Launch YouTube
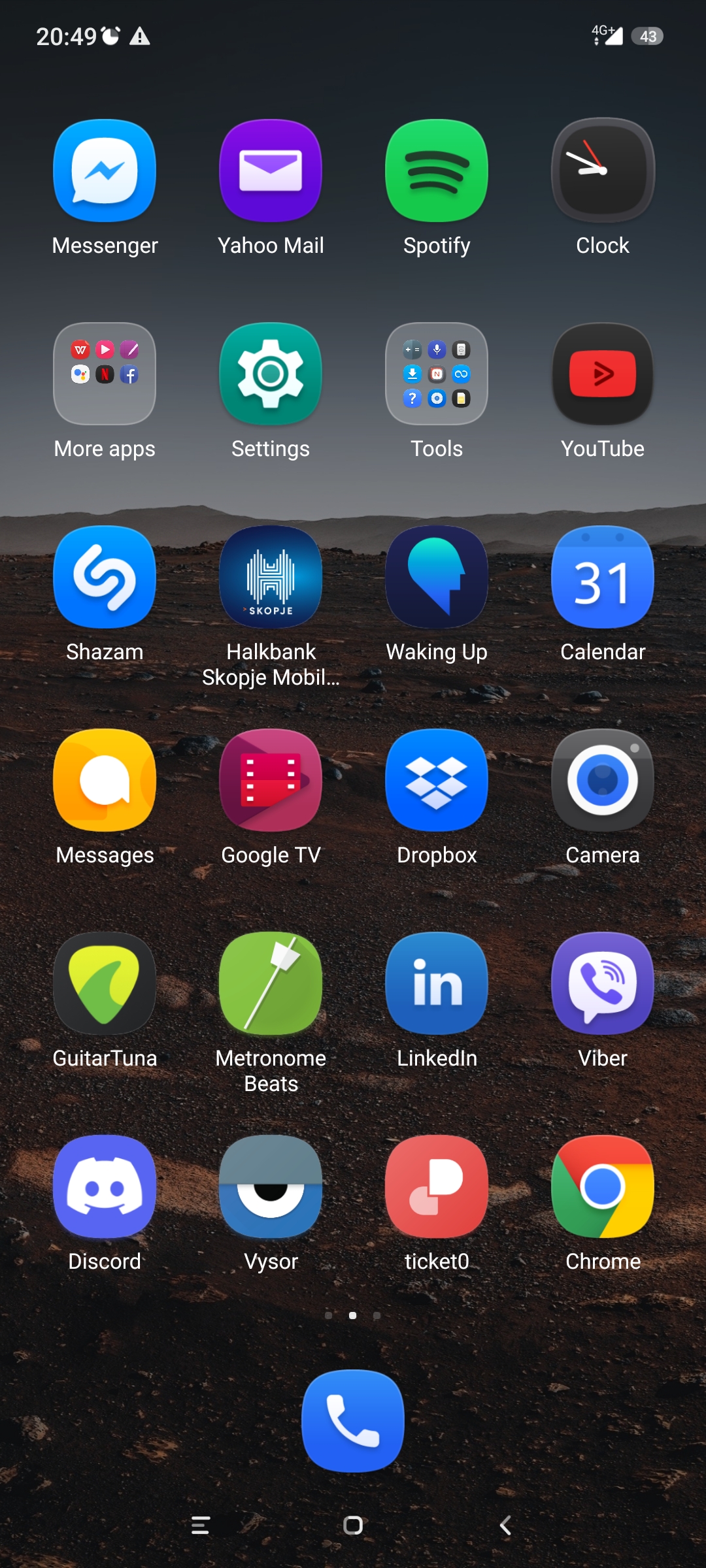The width and height of the screenshot is (706, 1568). point(603,374)
